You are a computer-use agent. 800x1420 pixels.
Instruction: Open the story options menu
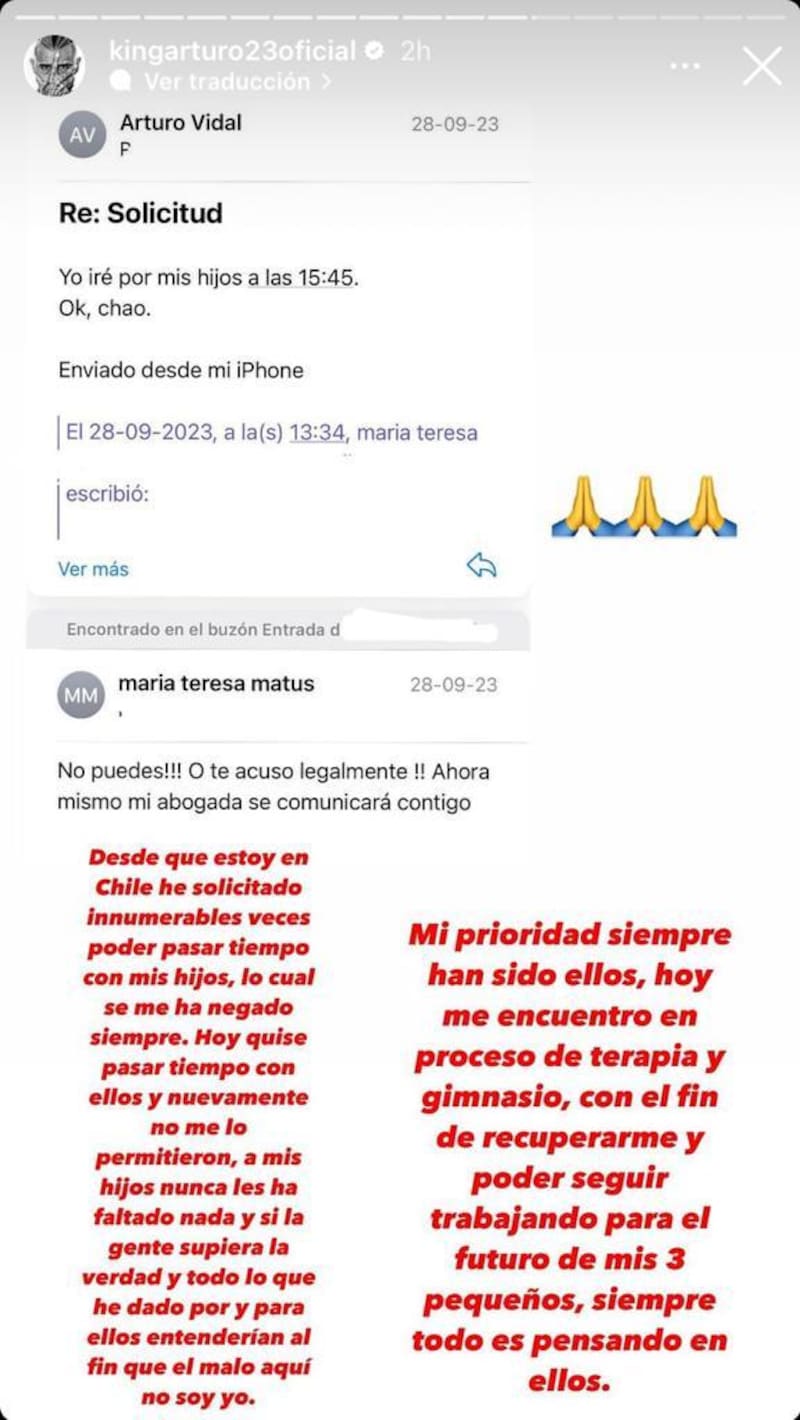(685, 66)
